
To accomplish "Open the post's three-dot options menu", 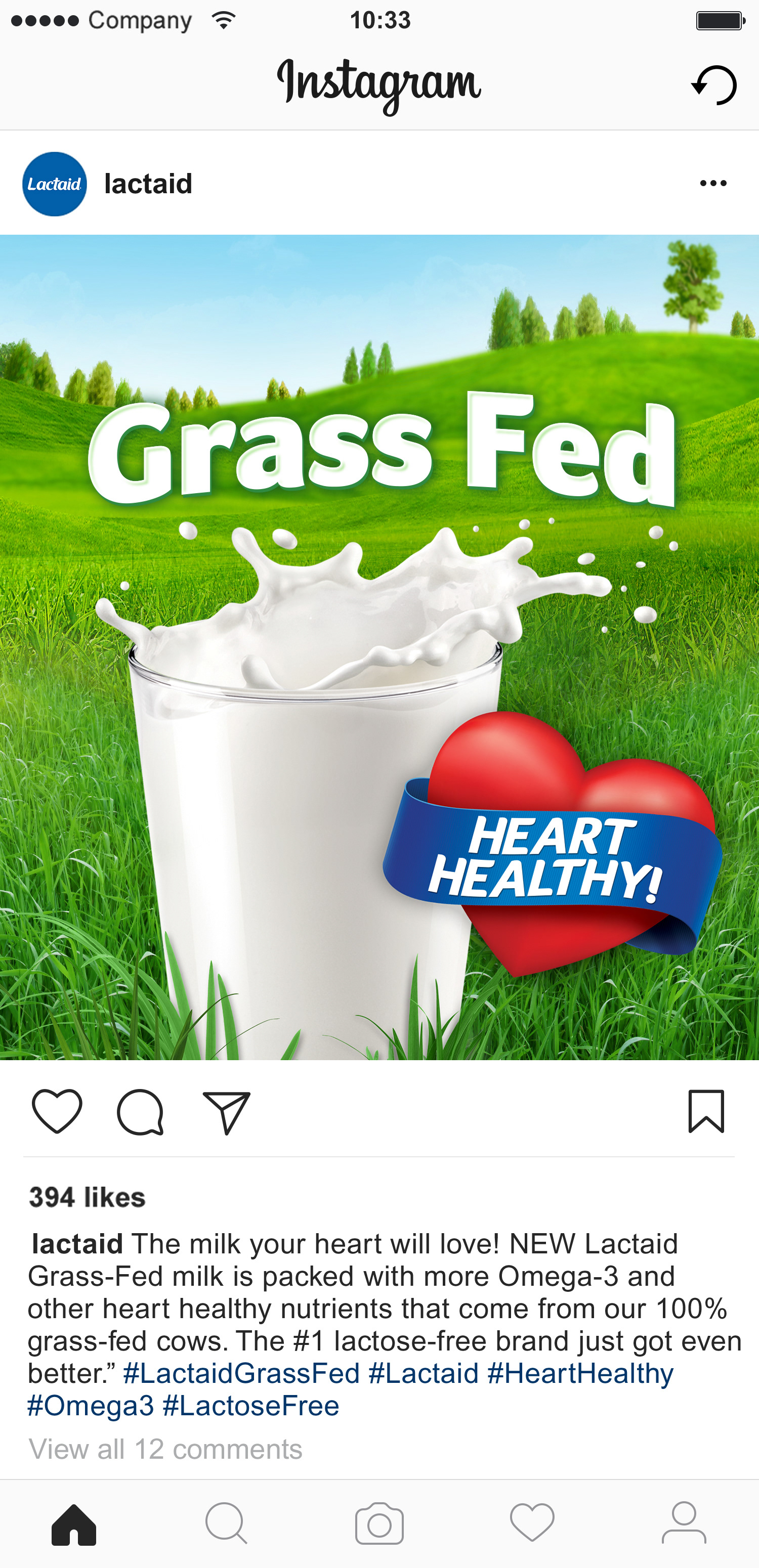I will coord(713,183).
